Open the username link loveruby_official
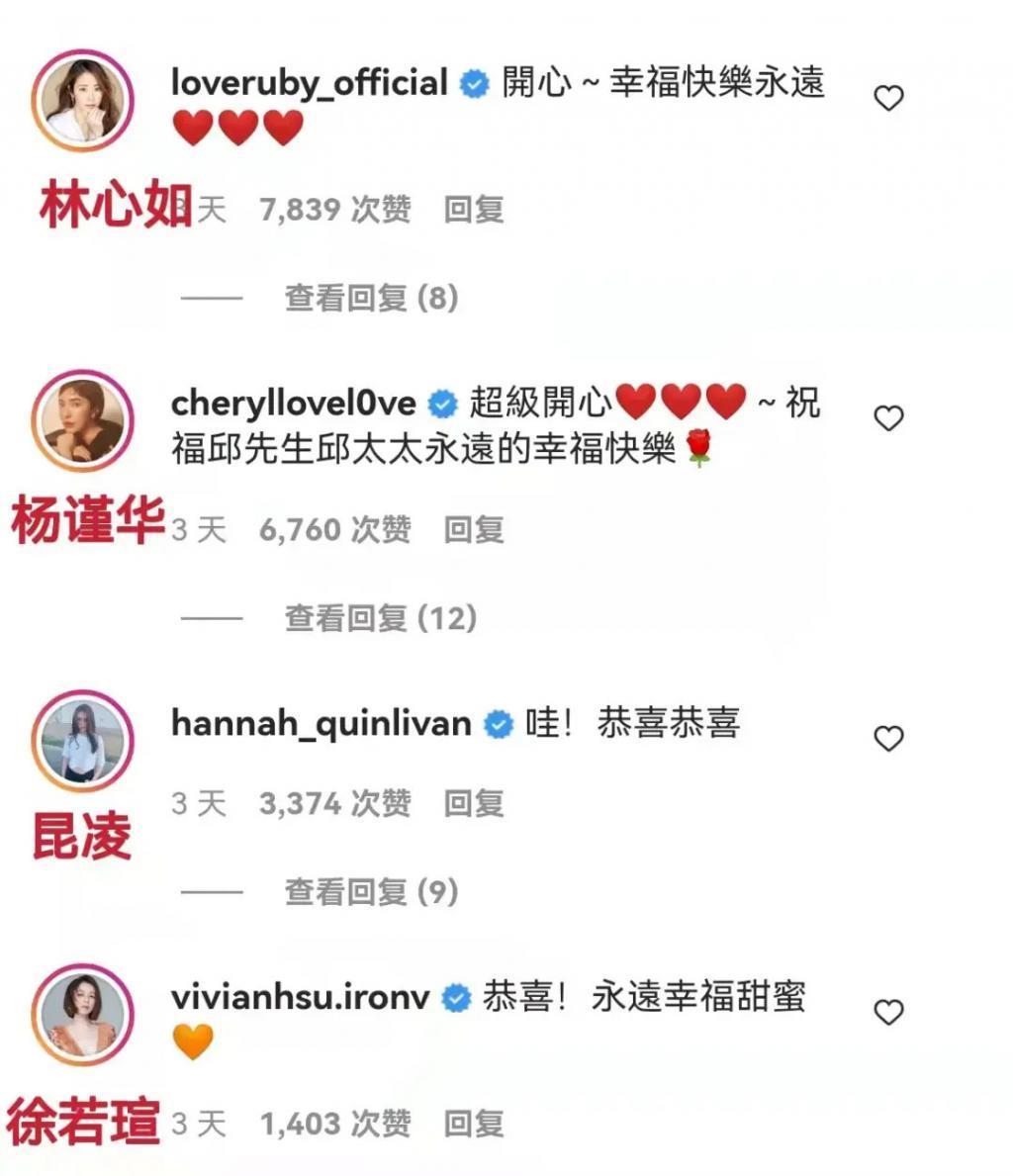This screenshot has width=1013, height=1176. (x=309, y=82)
